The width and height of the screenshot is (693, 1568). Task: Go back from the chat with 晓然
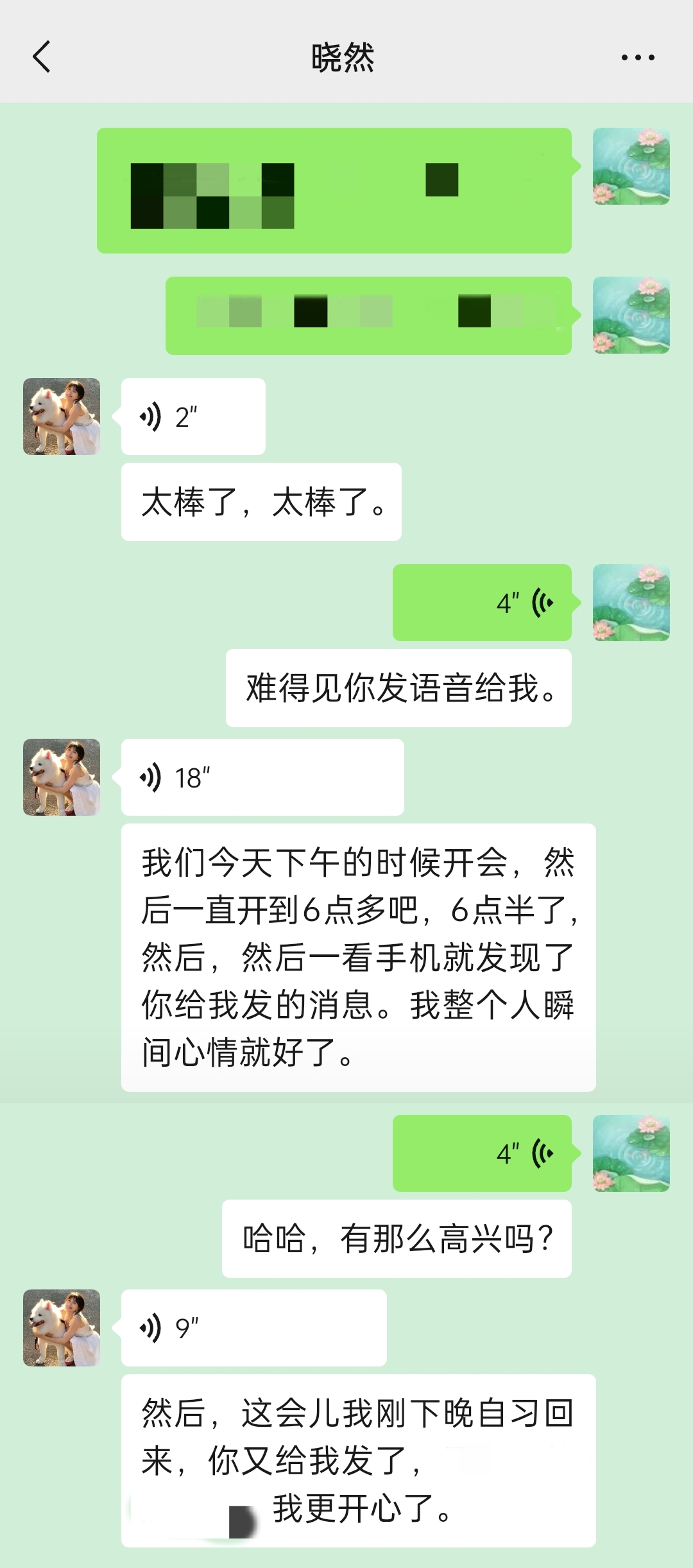(x=42, y=57)
